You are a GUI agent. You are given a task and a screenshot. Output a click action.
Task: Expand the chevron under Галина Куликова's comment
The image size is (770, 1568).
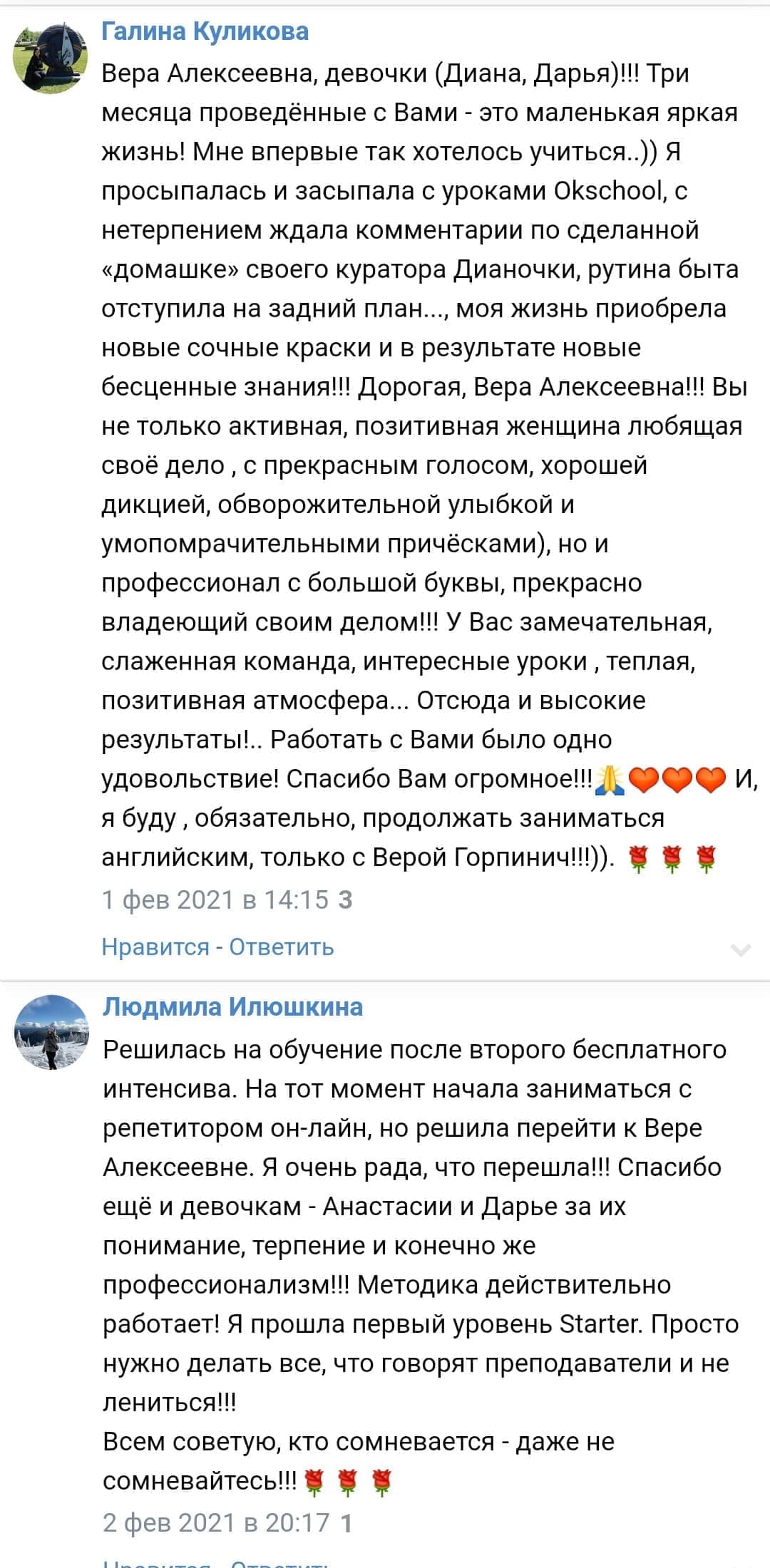pyautogui.click(x=741, y=949)
